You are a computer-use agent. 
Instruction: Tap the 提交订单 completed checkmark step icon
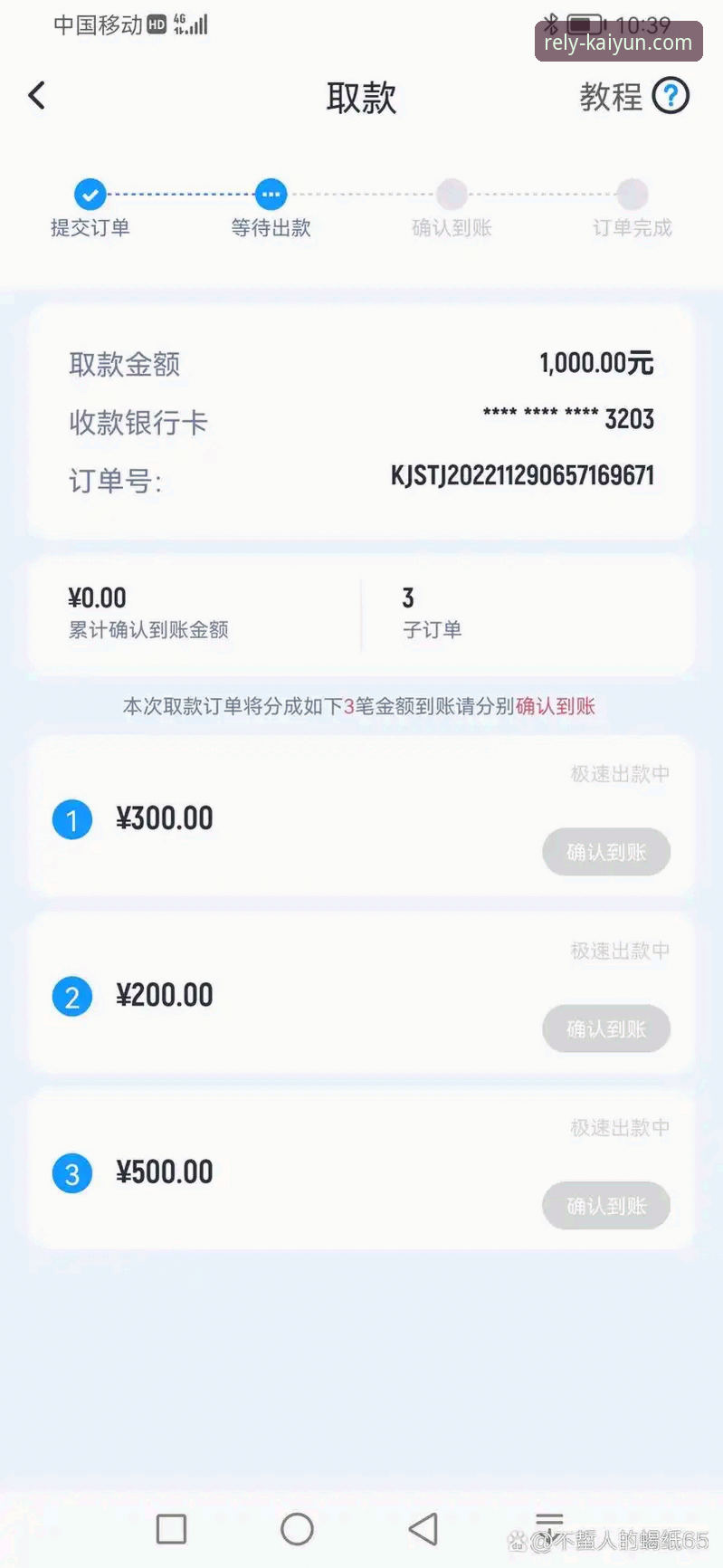90,193
